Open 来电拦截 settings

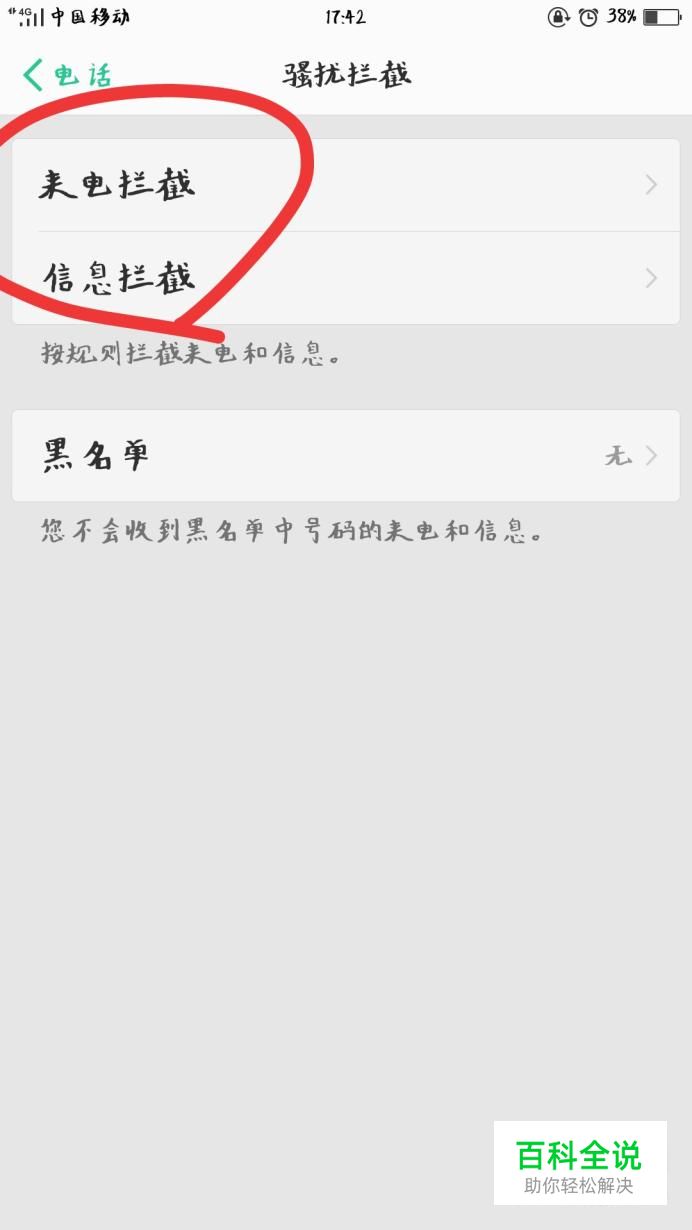tap(346, 185)
